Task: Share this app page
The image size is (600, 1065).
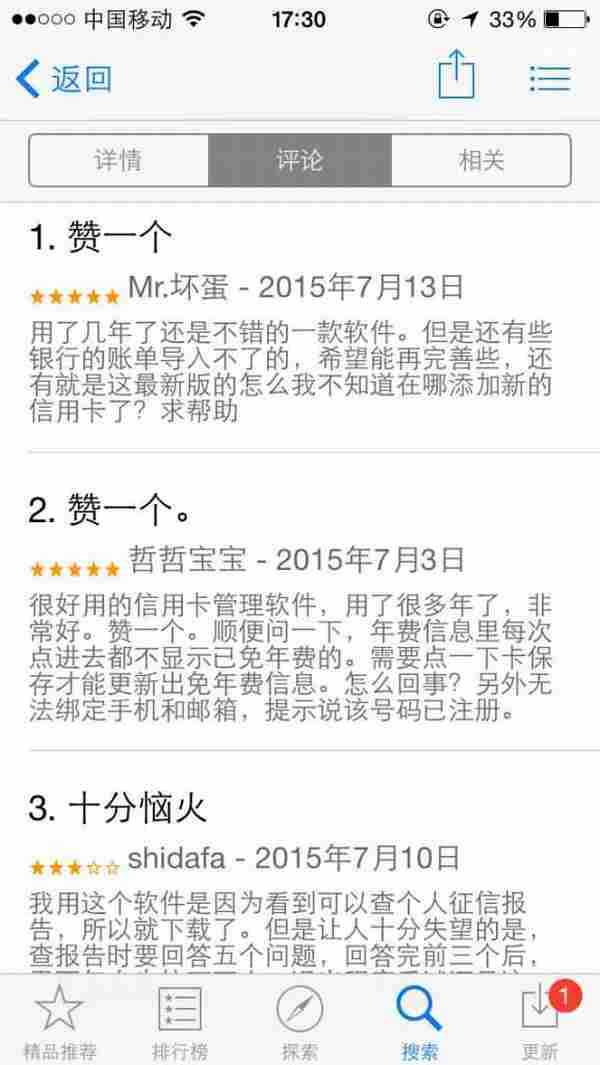Action: pyautogui.click(x=455, y=76)
